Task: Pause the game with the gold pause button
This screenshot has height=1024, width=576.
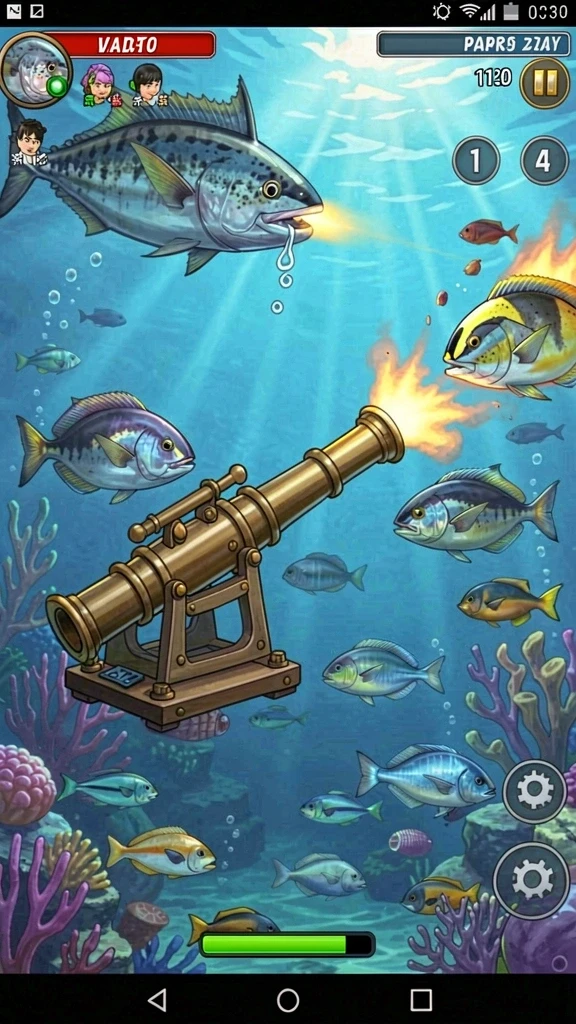Action: click(x=544, y=82)
